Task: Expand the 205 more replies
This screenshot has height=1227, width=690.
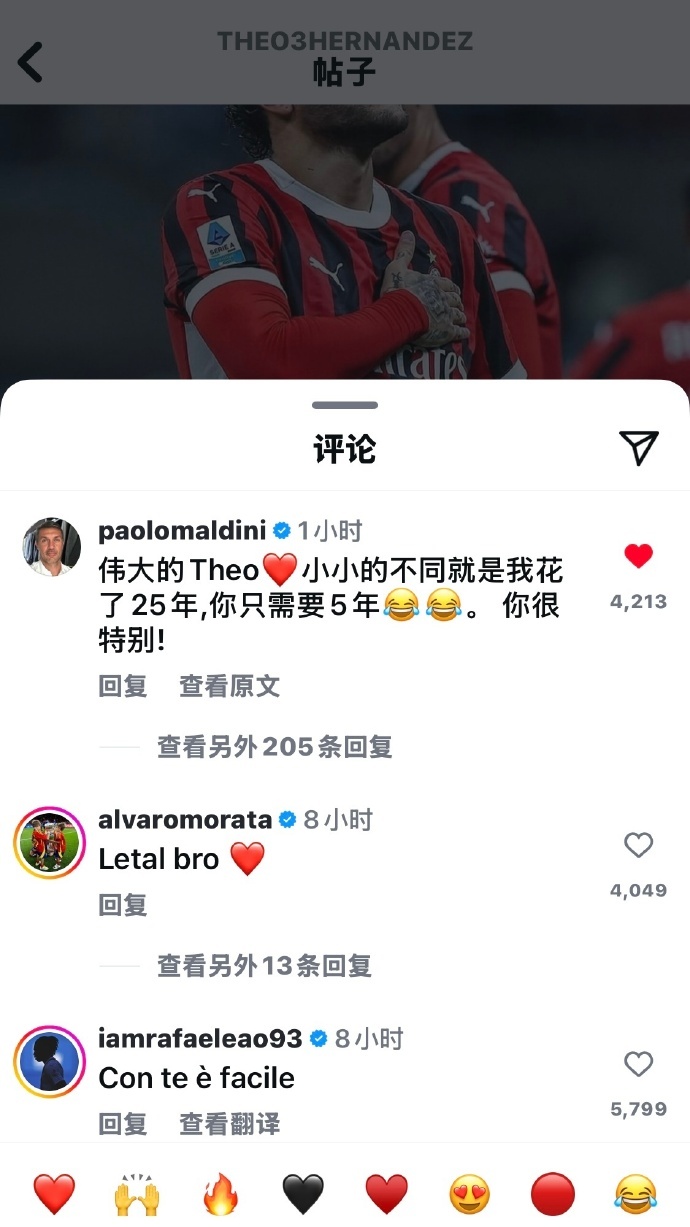Action: tap(274, 747)
